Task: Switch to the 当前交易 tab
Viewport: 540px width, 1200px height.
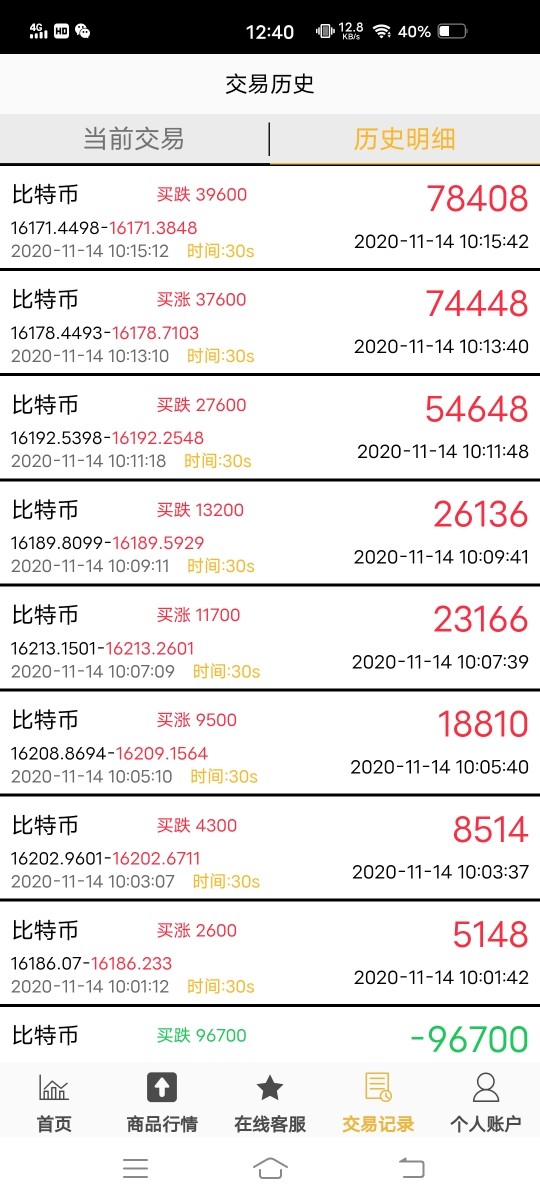Action: coord(134,139)
